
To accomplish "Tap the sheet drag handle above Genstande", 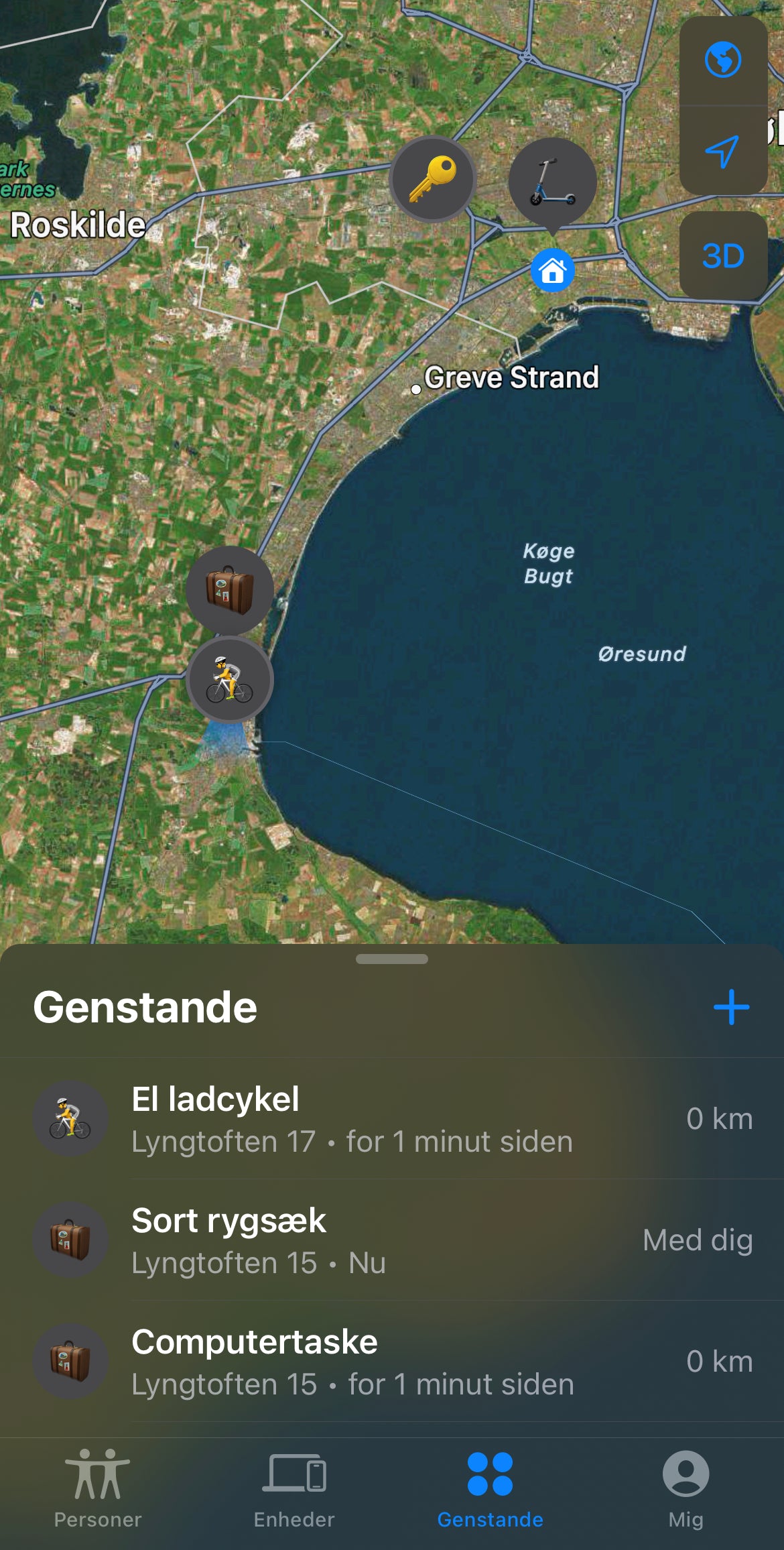I will [392, 959].
